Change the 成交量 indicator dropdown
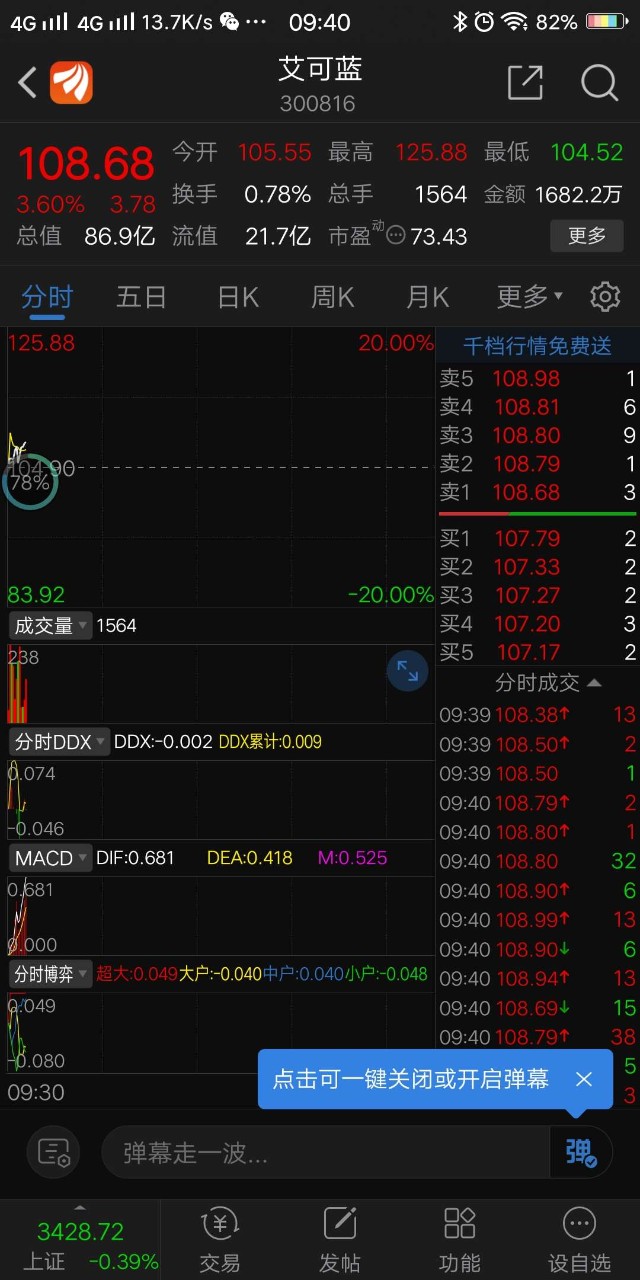Screen dimensions: 640x1280 [x=50, y=626]
